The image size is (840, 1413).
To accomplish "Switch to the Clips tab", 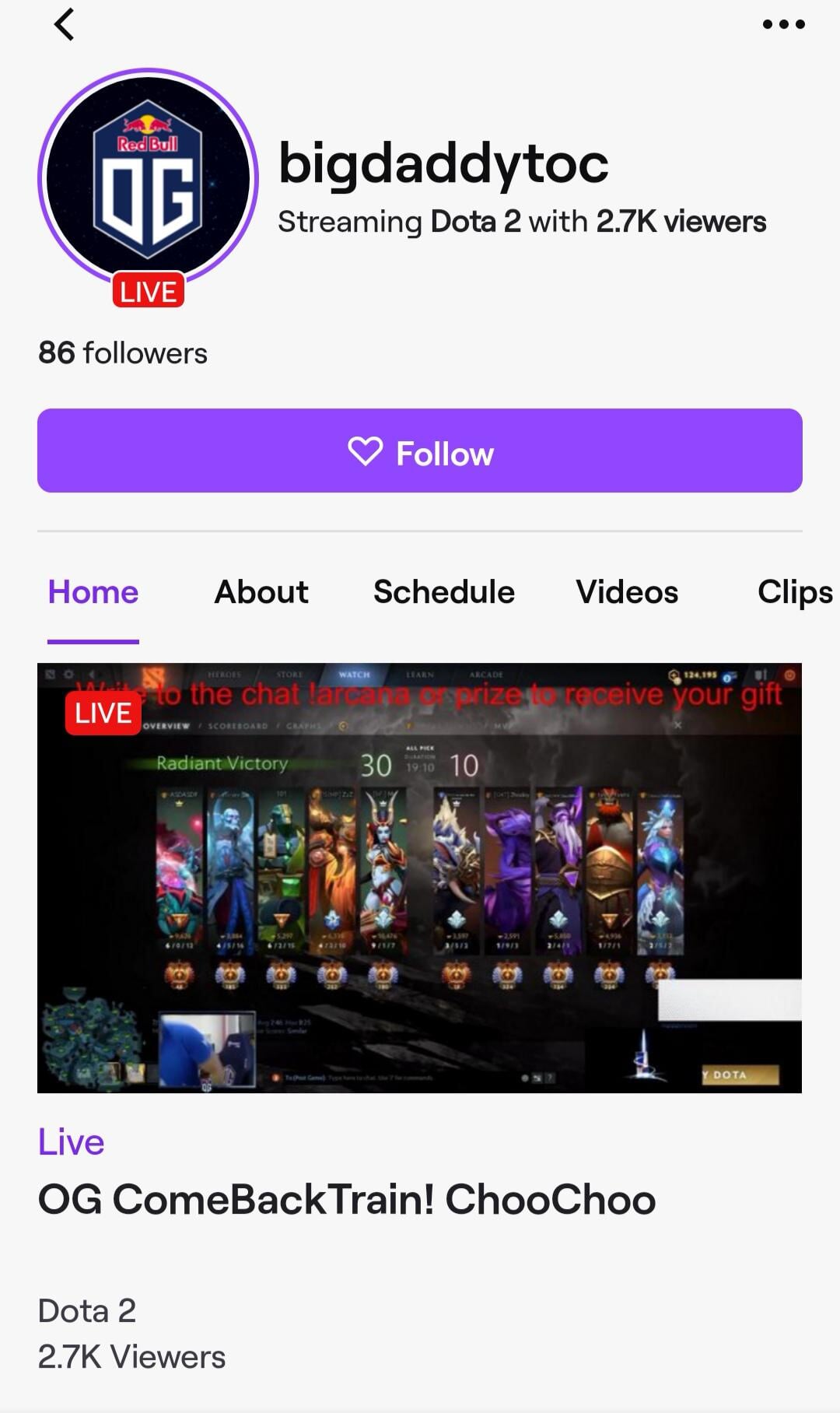I will [x=796, y=592].
